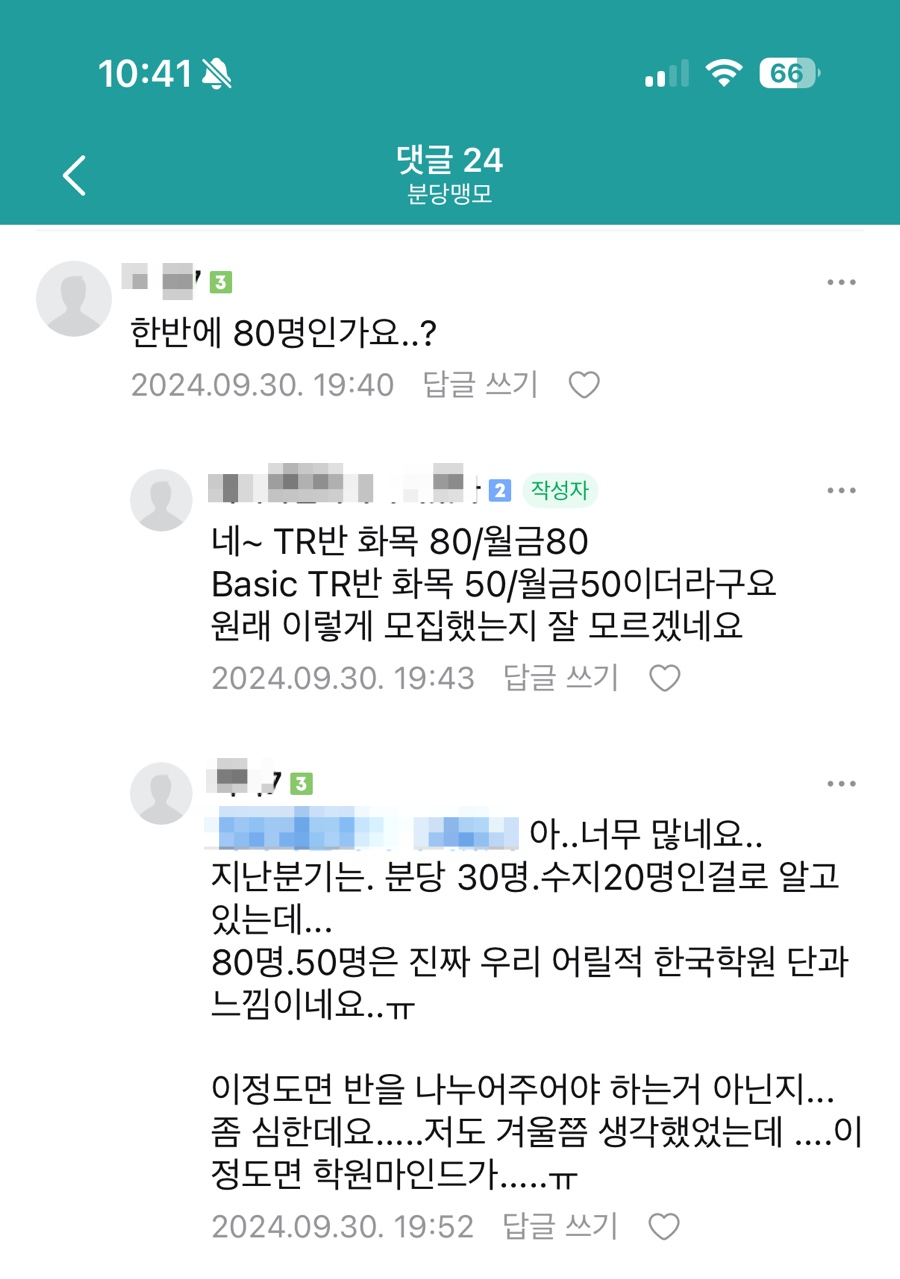Like the comment '한반에 80명인가요..?'
900x1279 pixels.
(x=584, y=385)
